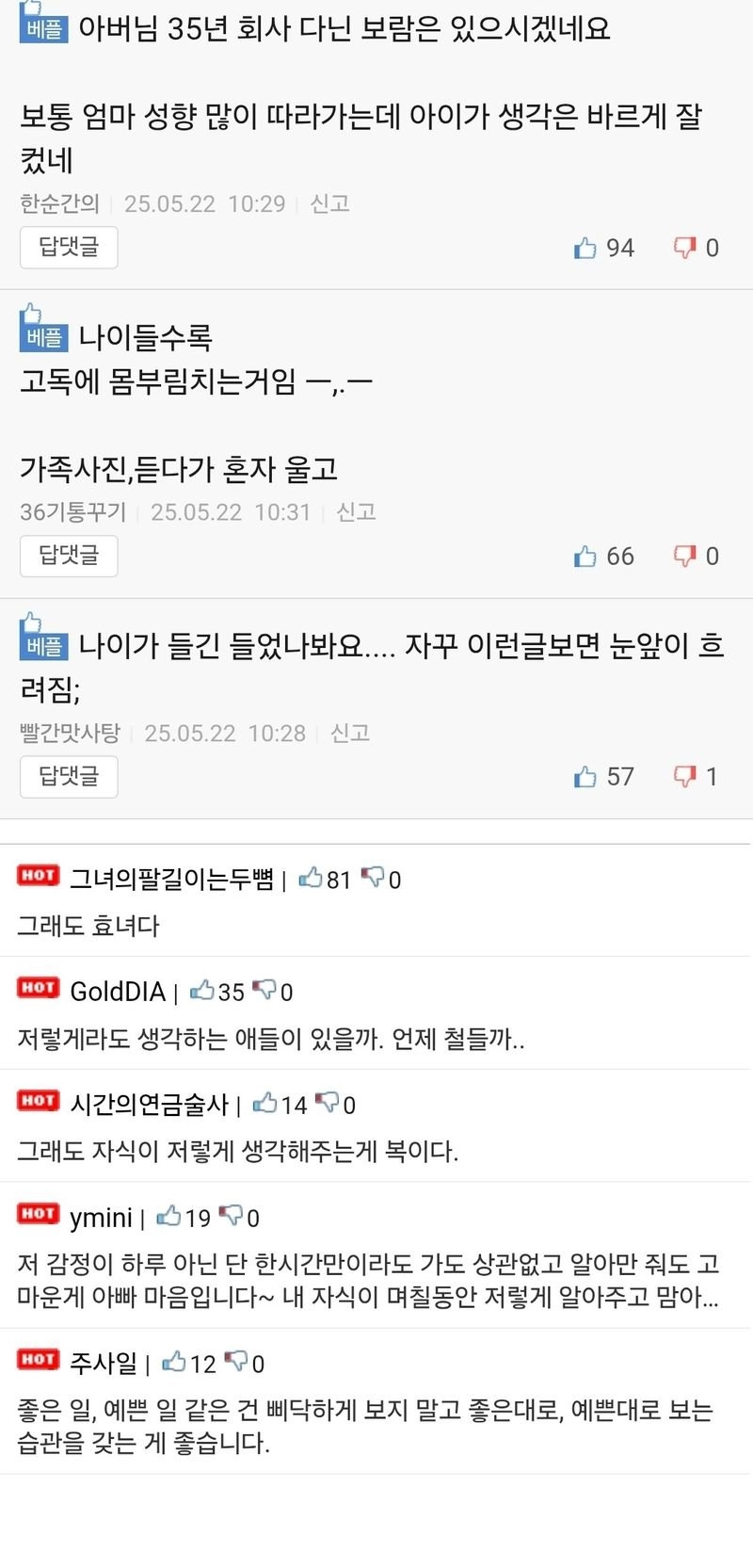Viewport: 753px width, 1568px height.
Task: Tap 답댓글 under 한순간의's comment
Action: [69, 248]
